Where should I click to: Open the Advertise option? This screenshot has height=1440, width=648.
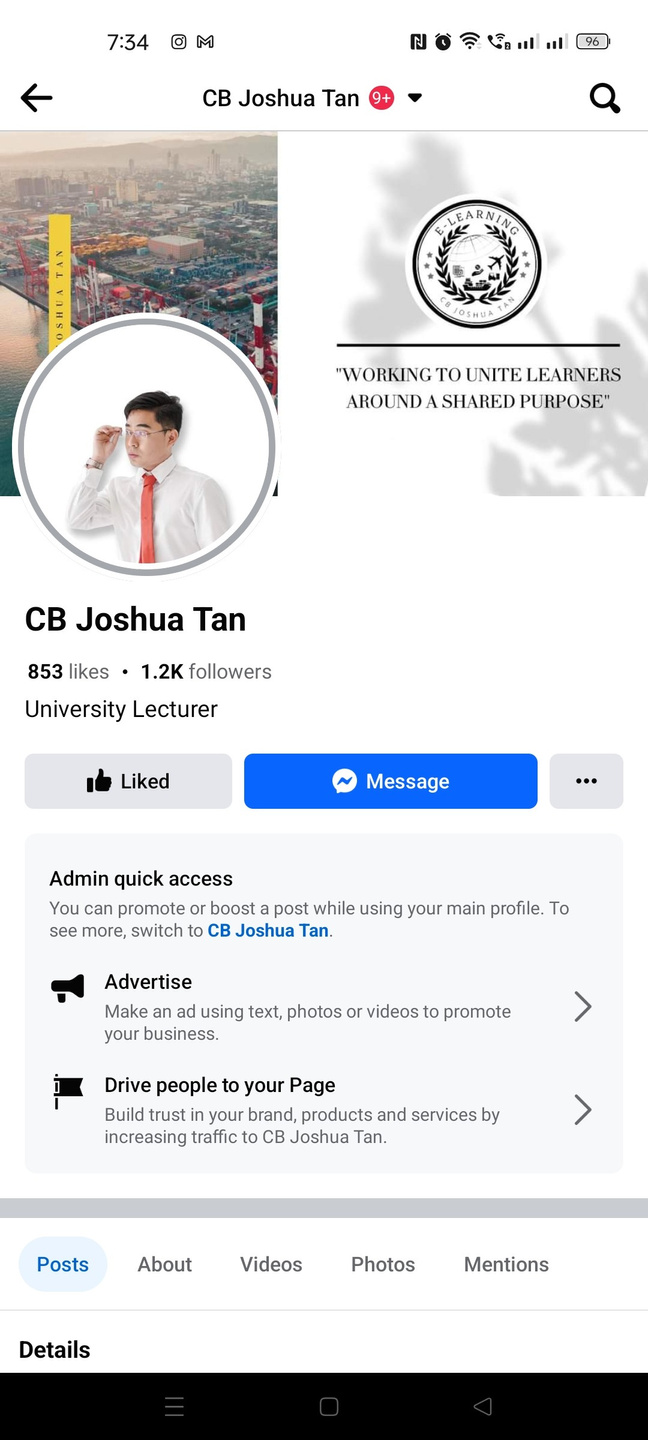322,1006
